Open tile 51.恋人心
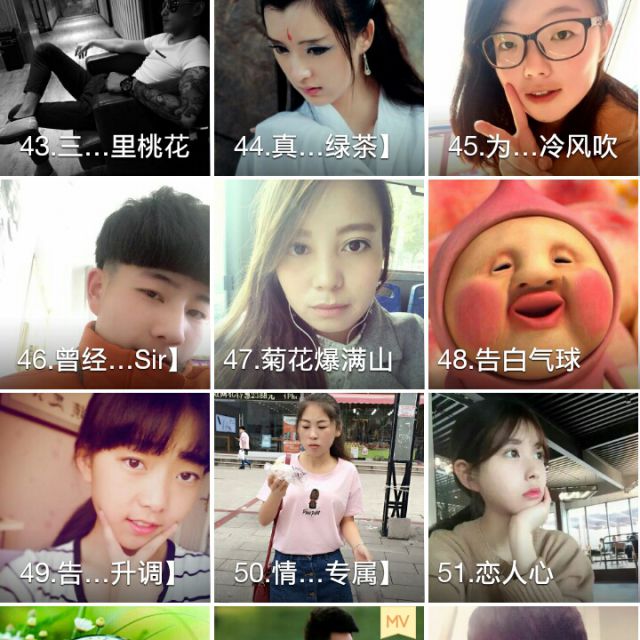Image resolution: width=640 pixels, height=640 pixels. click(x=534, y=497)
